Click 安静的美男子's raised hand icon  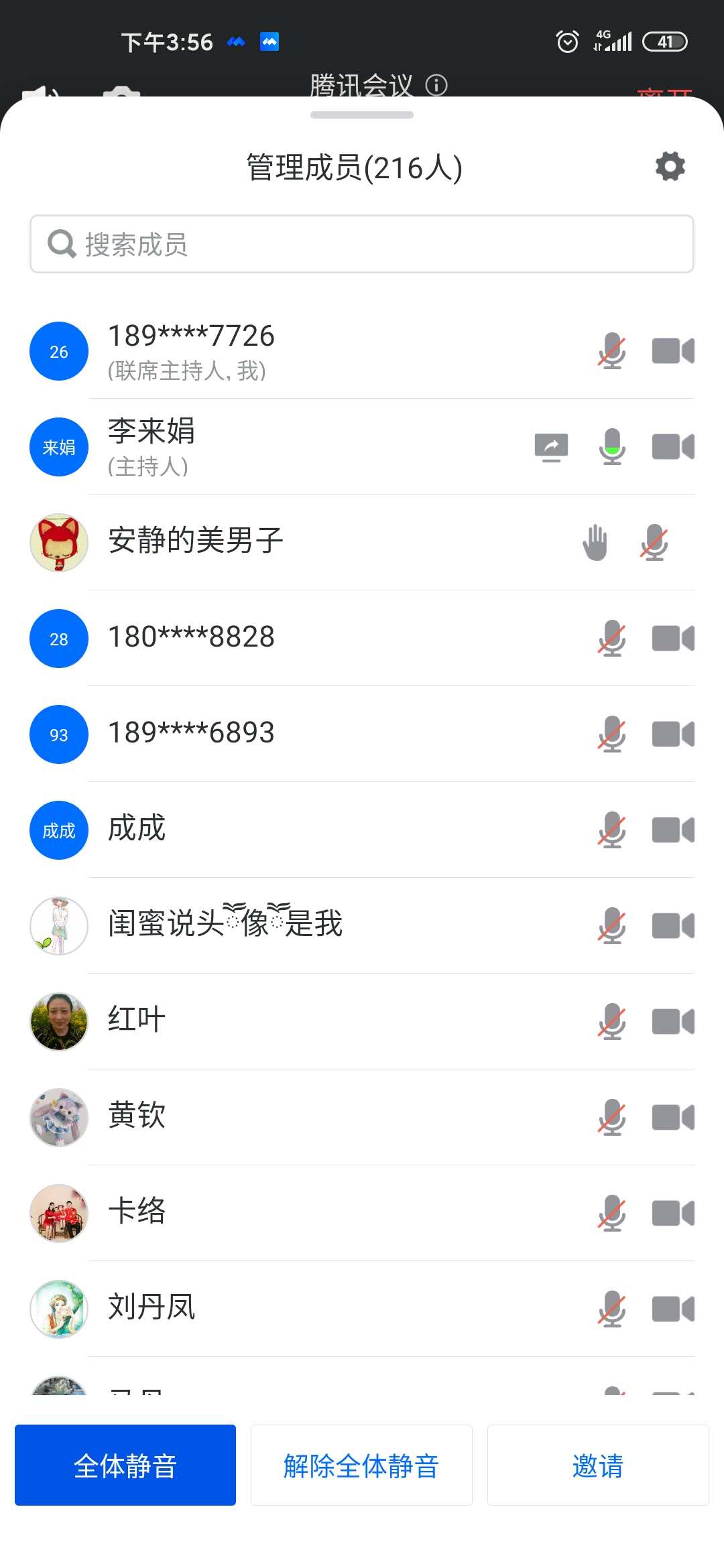pos(594,543)
